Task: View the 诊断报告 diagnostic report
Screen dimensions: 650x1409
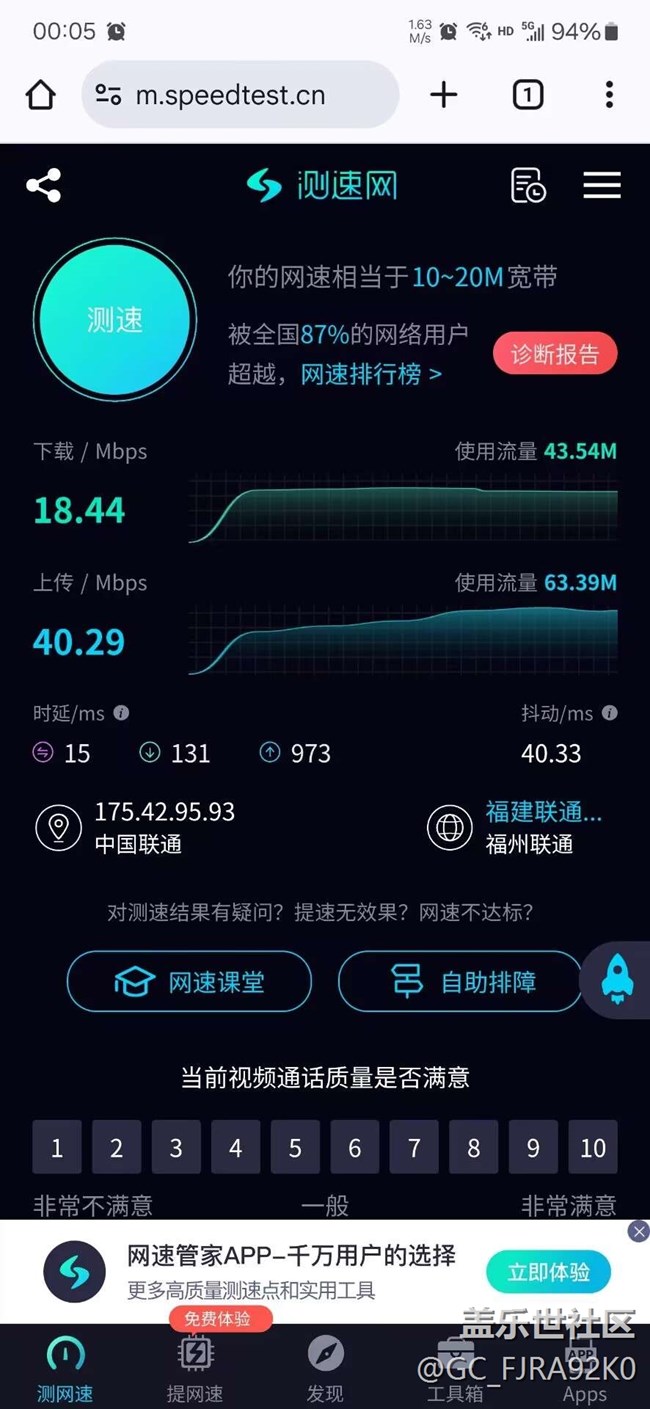Action: click(x=555, y=353)
